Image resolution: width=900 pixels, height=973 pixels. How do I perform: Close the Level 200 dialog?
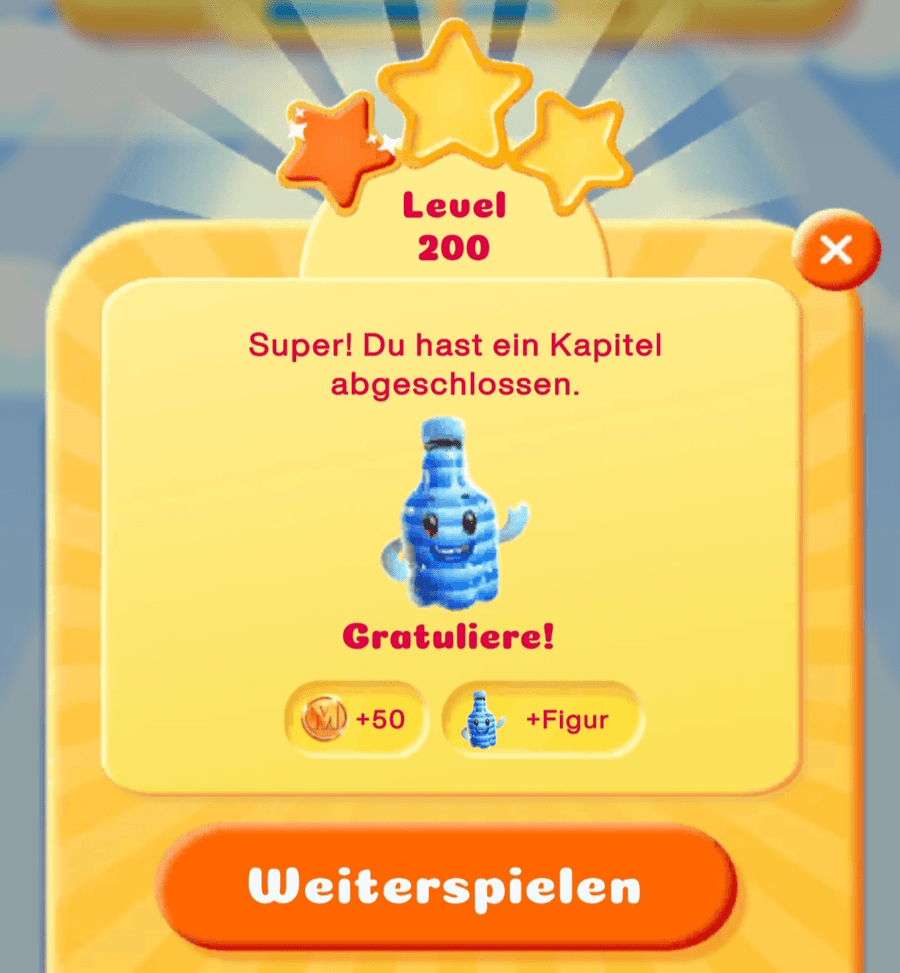(836, 250)
